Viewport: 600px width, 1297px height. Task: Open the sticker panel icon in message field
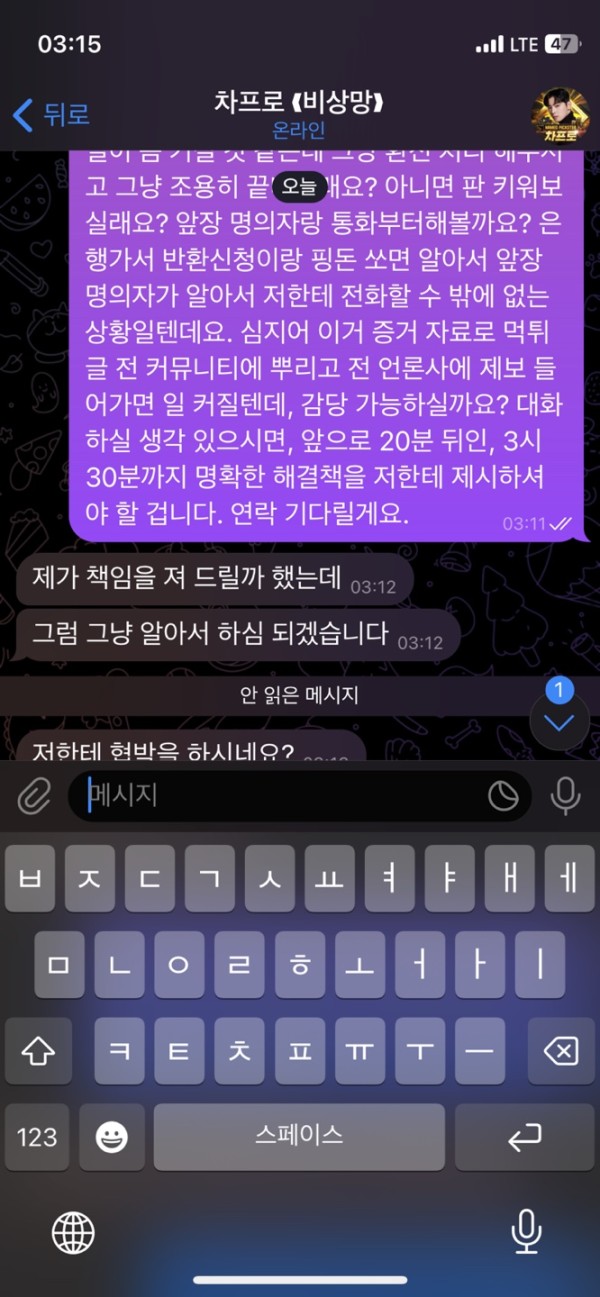pyautogui.click(x=503, y=796)
